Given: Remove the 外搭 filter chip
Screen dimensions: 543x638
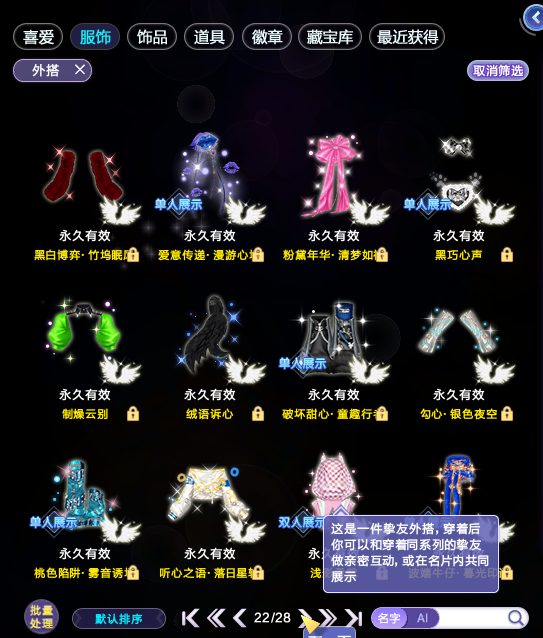Looking at the screenshot, I should 80,70.
